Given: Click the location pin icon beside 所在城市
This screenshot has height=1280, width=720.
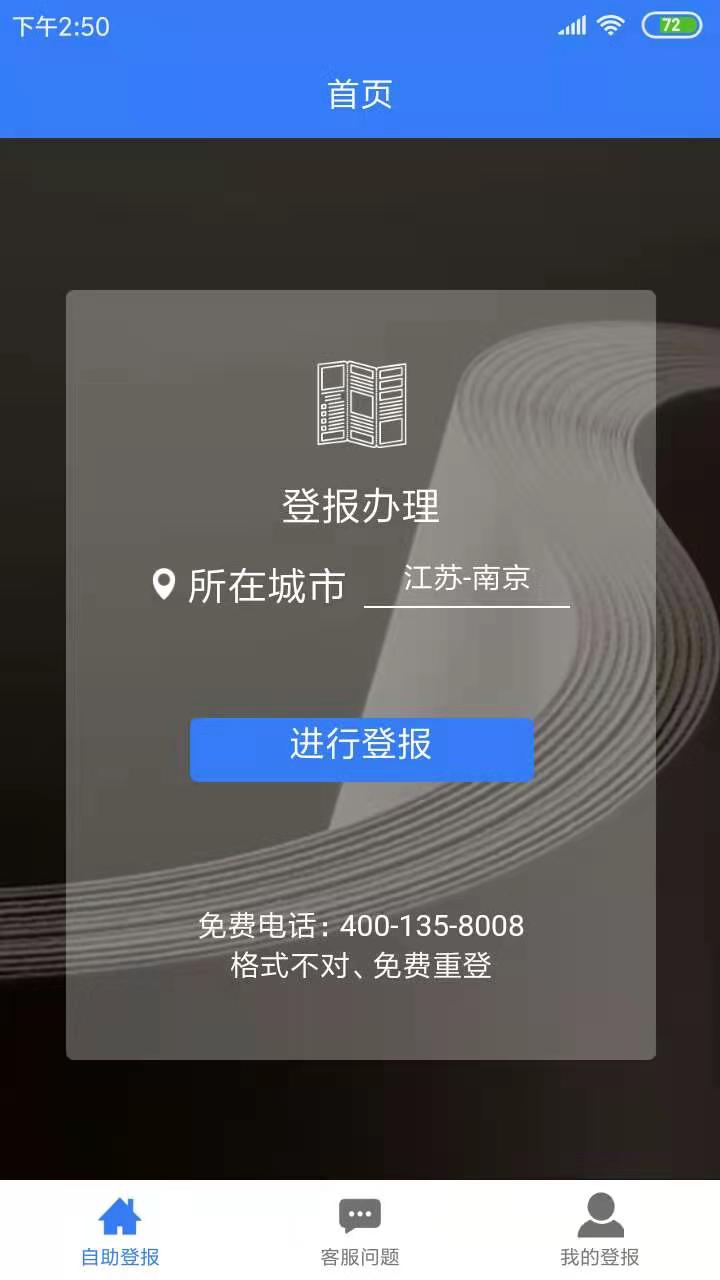Looking at the screenshot, I should click(x=163, y=587).
